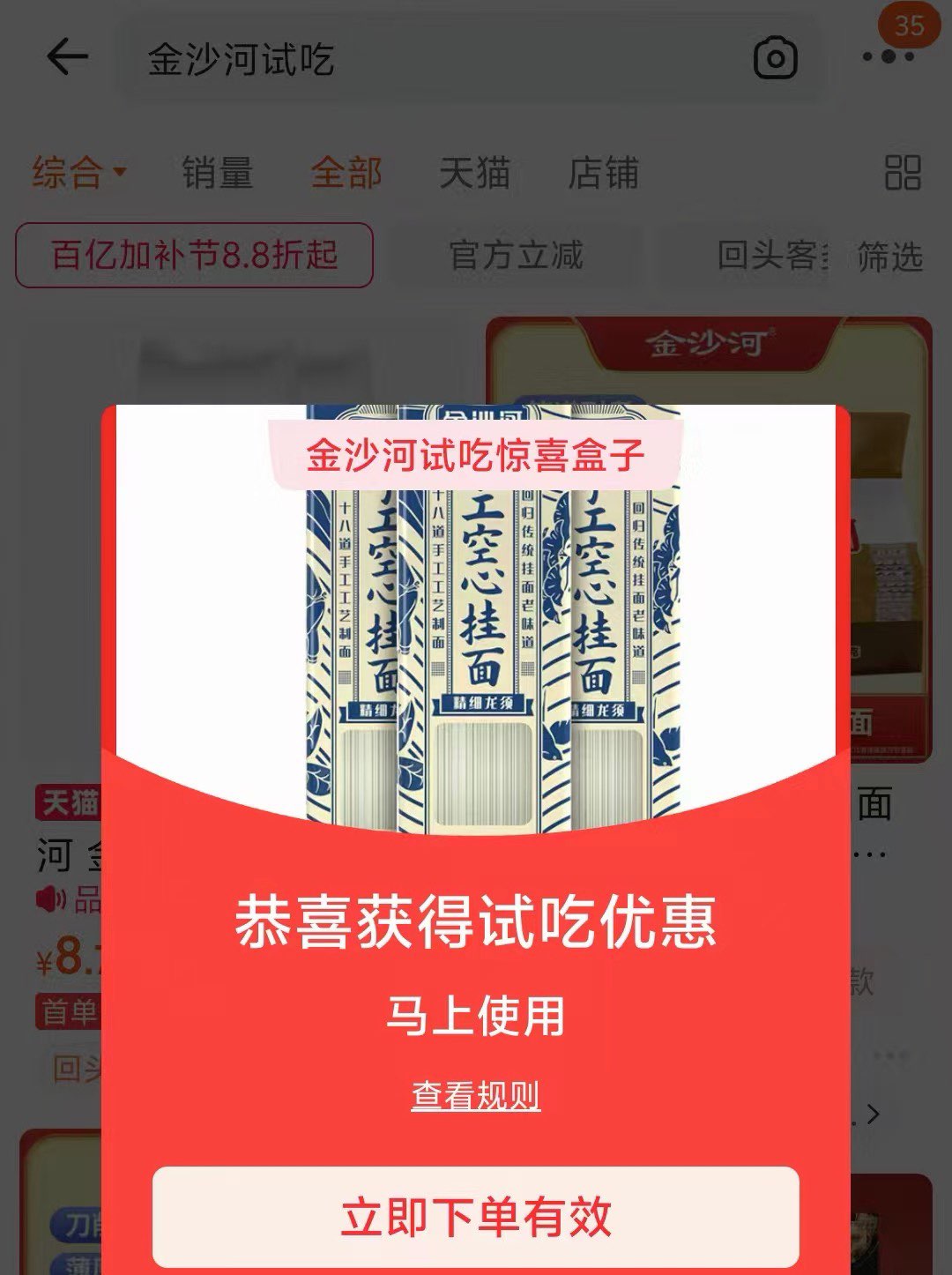Open the 筛选 filter panel
The image size is (952, 1275).
point(890,257)
